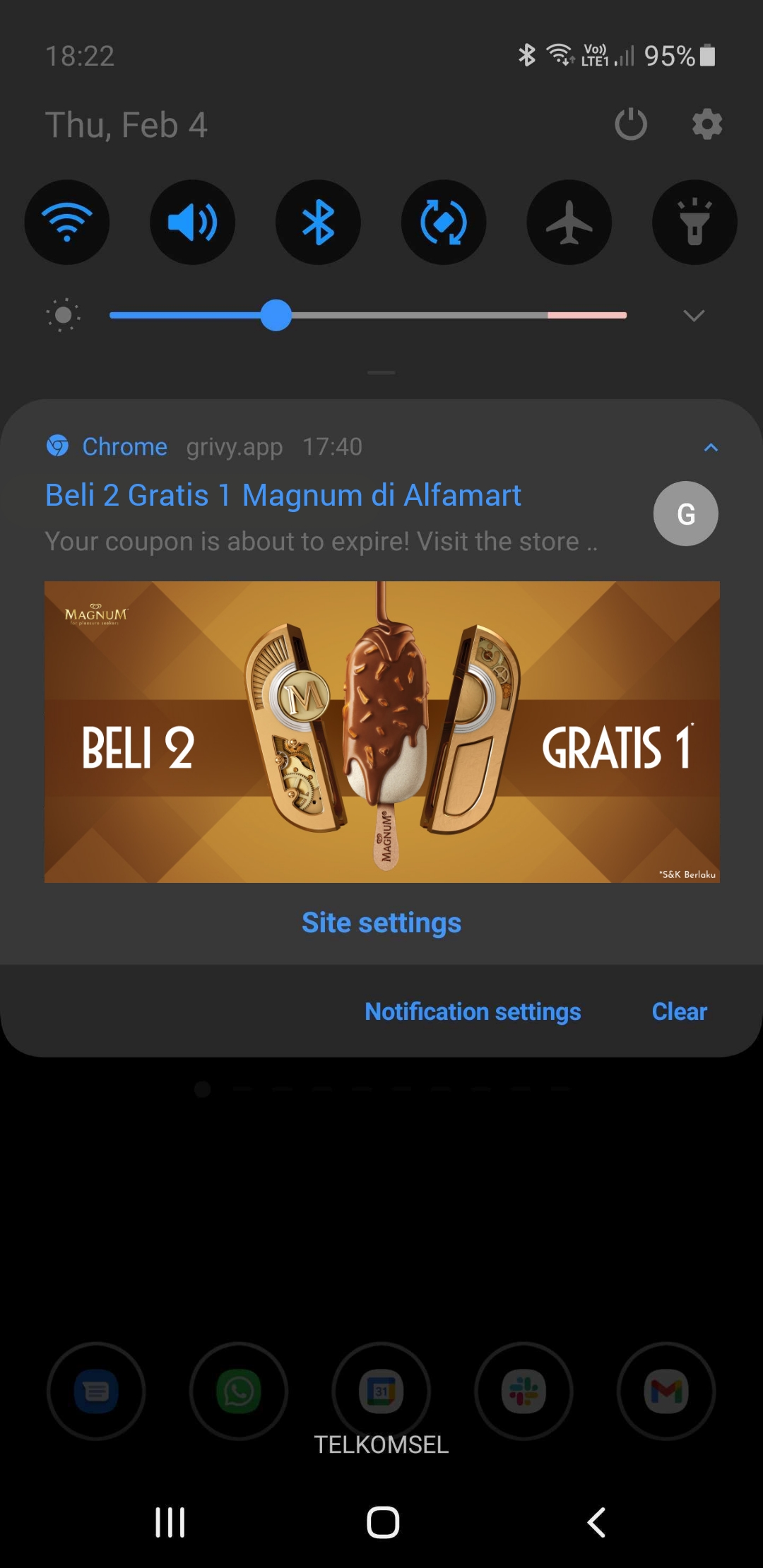Screen dimensions: 763x1568
Task: Set brightness on the brightness slider
Action: pyautogui.click(x=368, y=315)
